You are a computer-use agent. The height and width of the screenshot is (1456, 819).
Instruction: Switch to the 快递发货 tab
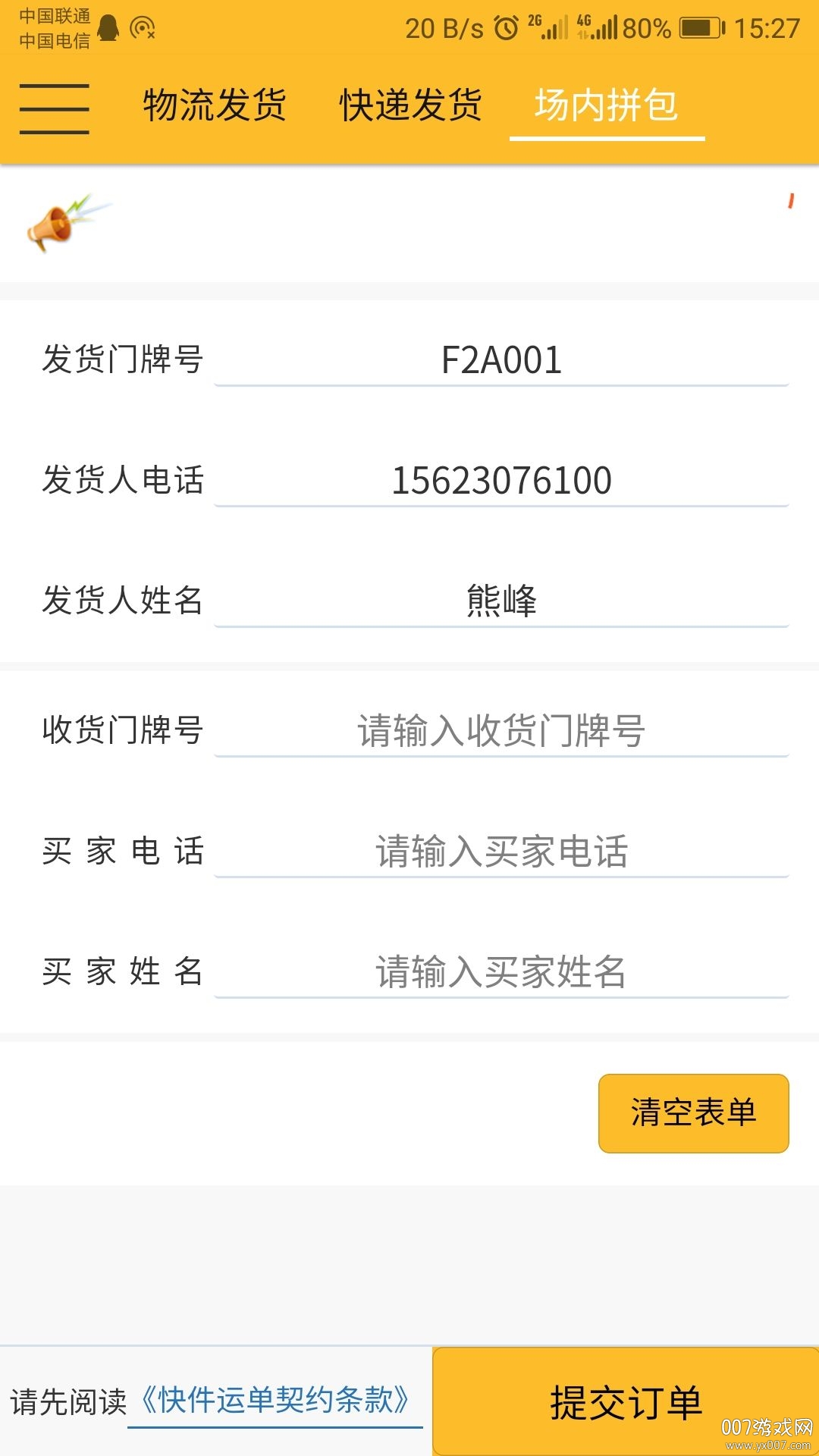410,105
